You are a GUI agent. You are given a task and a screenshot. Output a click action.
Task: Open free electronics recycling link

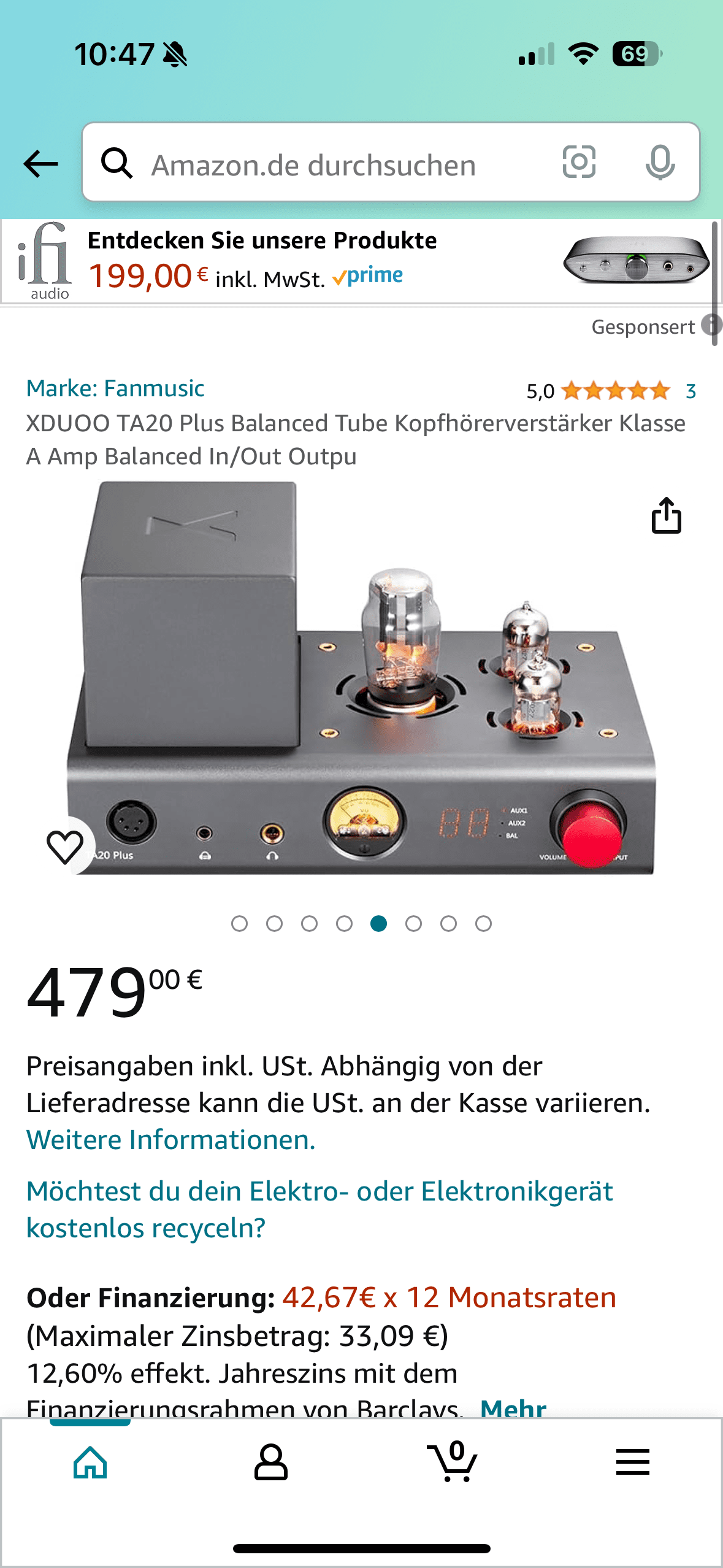click(319, 1209)
